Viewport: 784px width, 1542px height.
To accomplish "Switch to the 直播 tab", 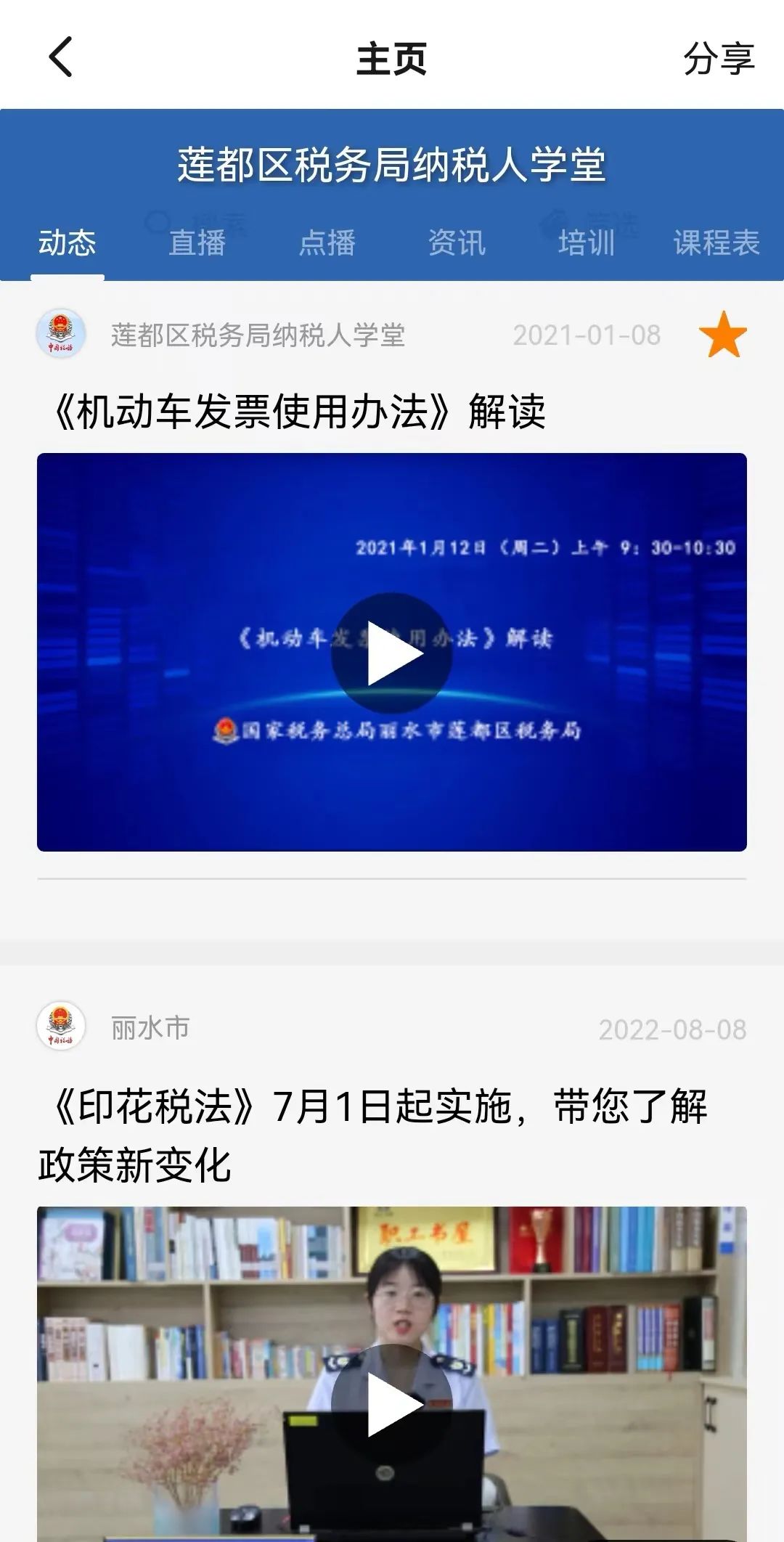I will (x=197, y=242).
